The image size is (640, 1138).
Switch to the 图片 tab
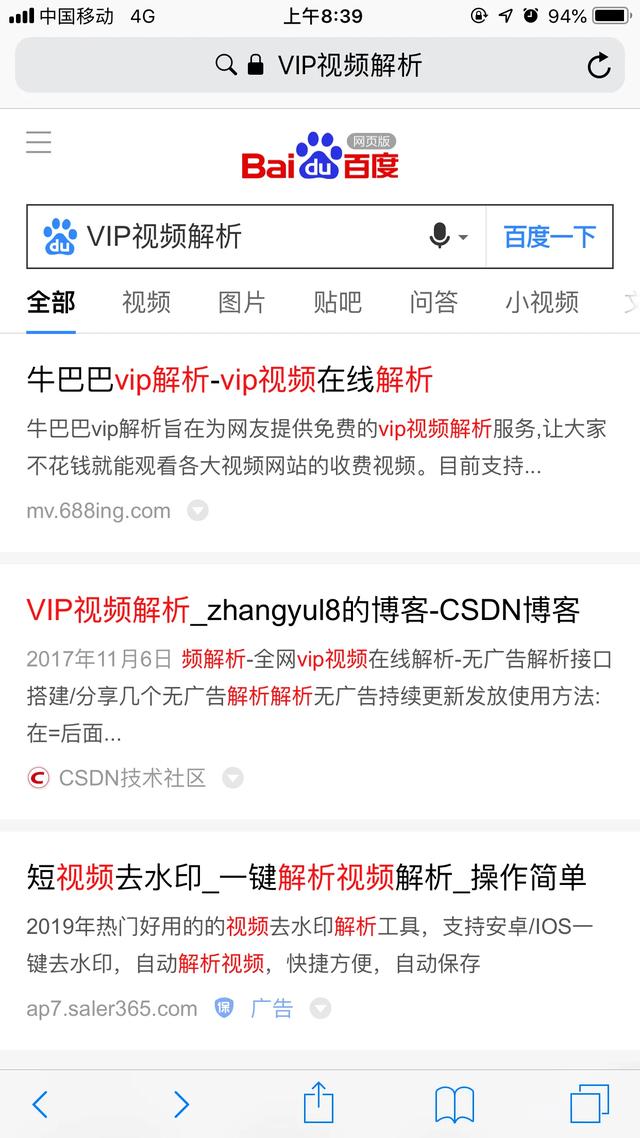pyautogui.click(x=242, y=302)
